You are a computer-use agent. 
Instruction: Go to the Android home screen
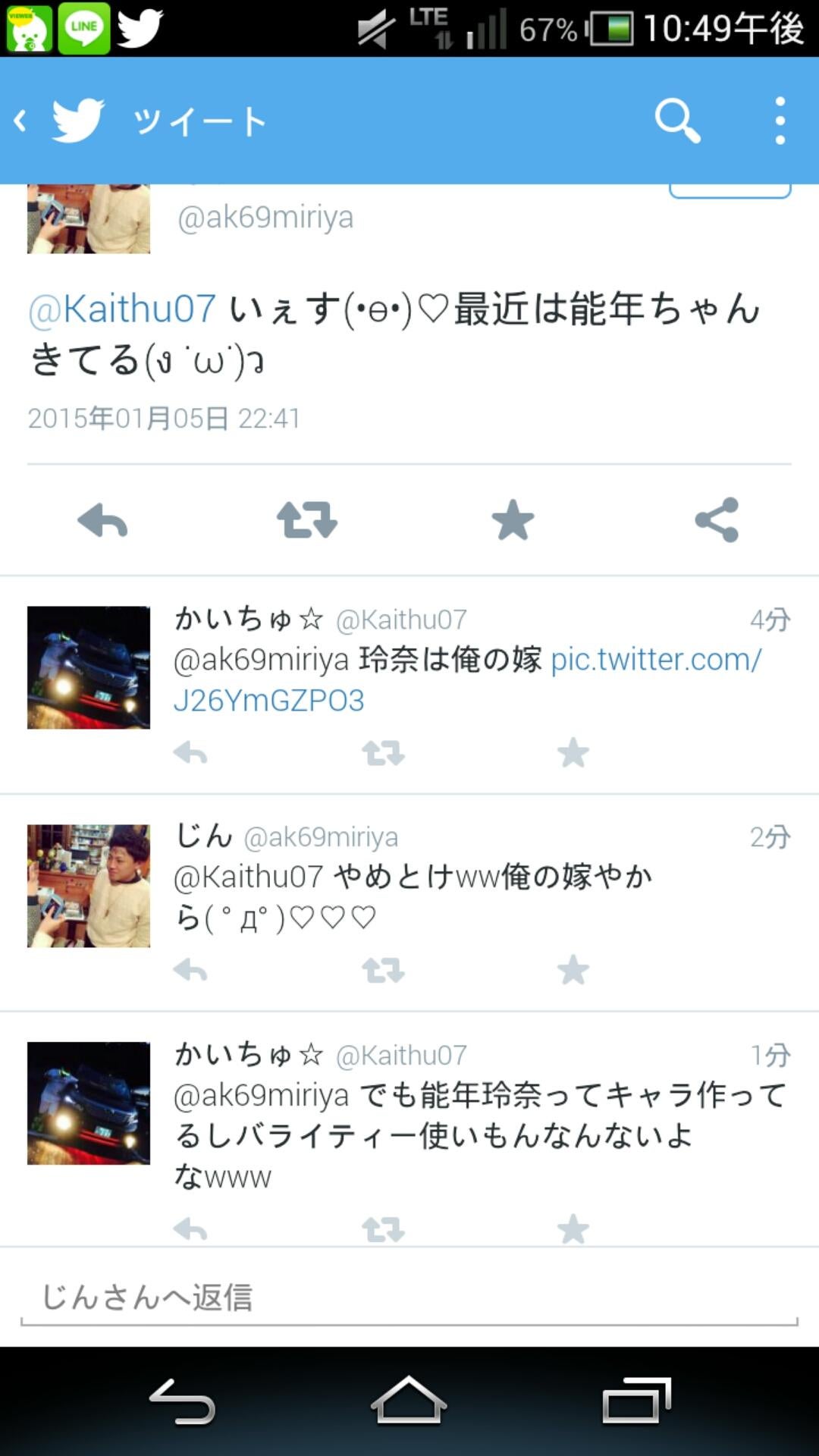(x=409, y=1401)
